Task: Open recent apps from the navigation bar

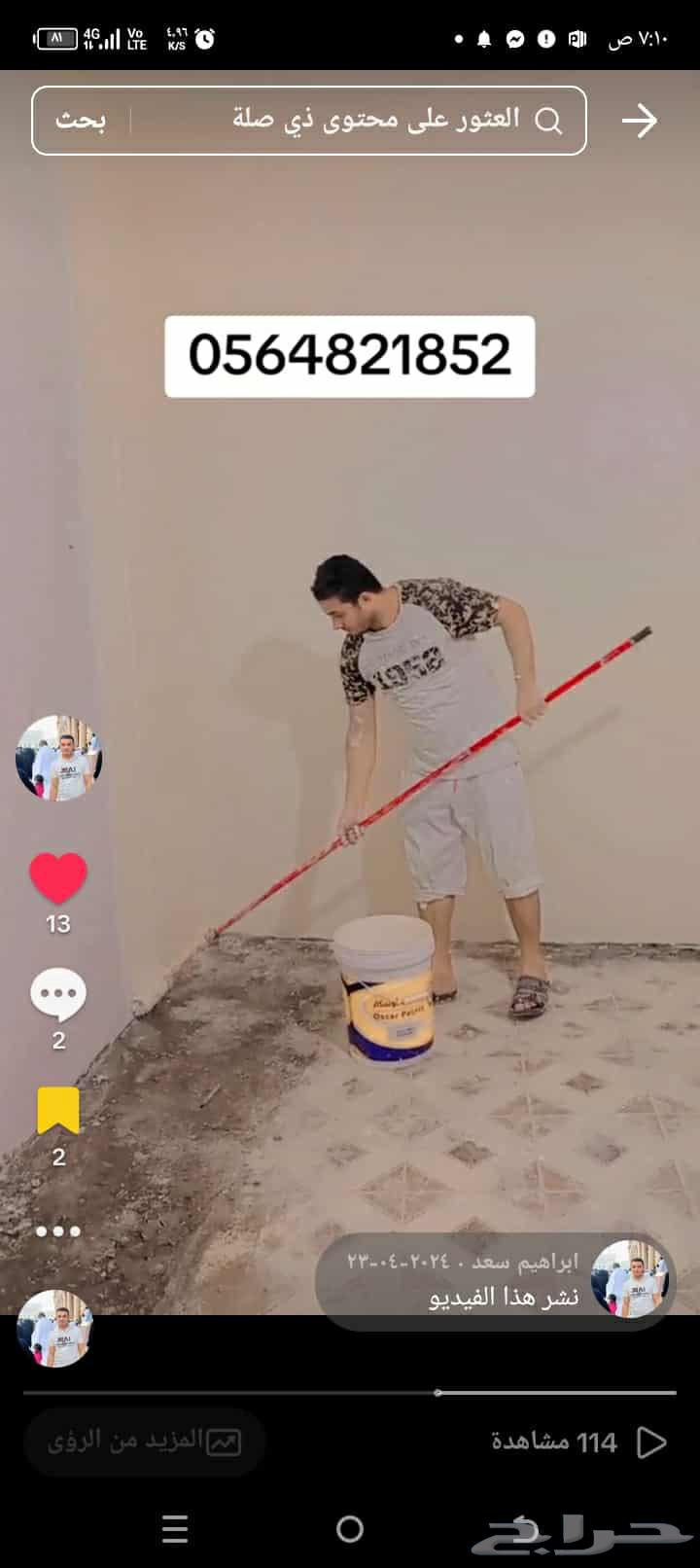Action: (175, 1530)
